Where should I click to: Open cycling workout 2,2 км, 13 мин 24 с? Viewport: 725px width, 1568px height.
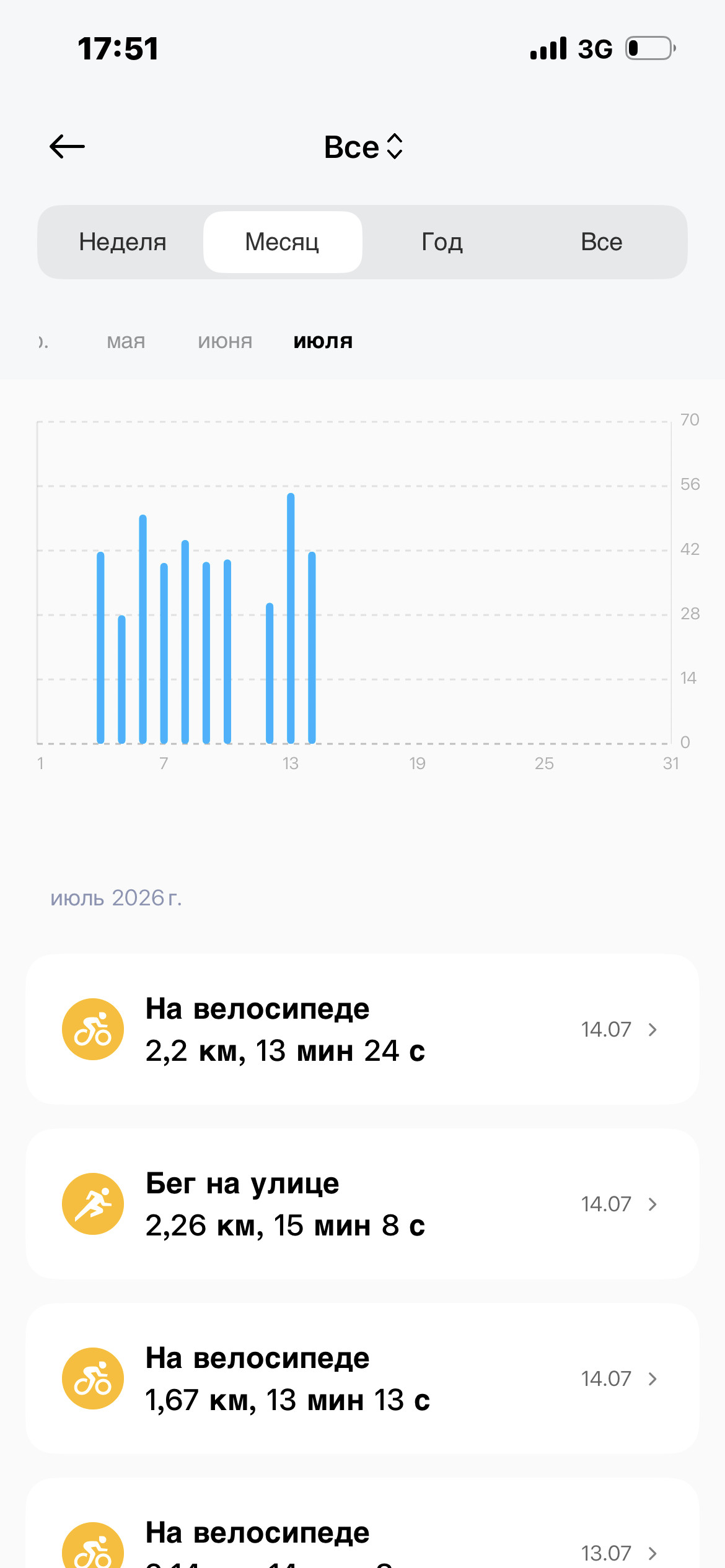pyautogui.click(x=362, y=1029)
